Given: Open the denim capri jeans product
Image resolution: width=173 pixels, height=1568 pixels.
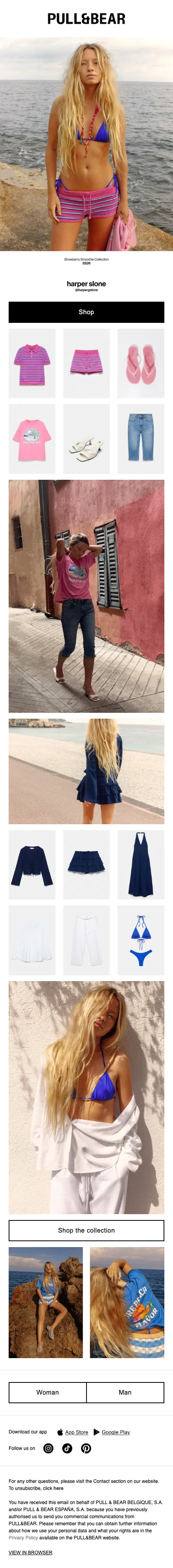Looking at the screenshot, I should point(141,439).
